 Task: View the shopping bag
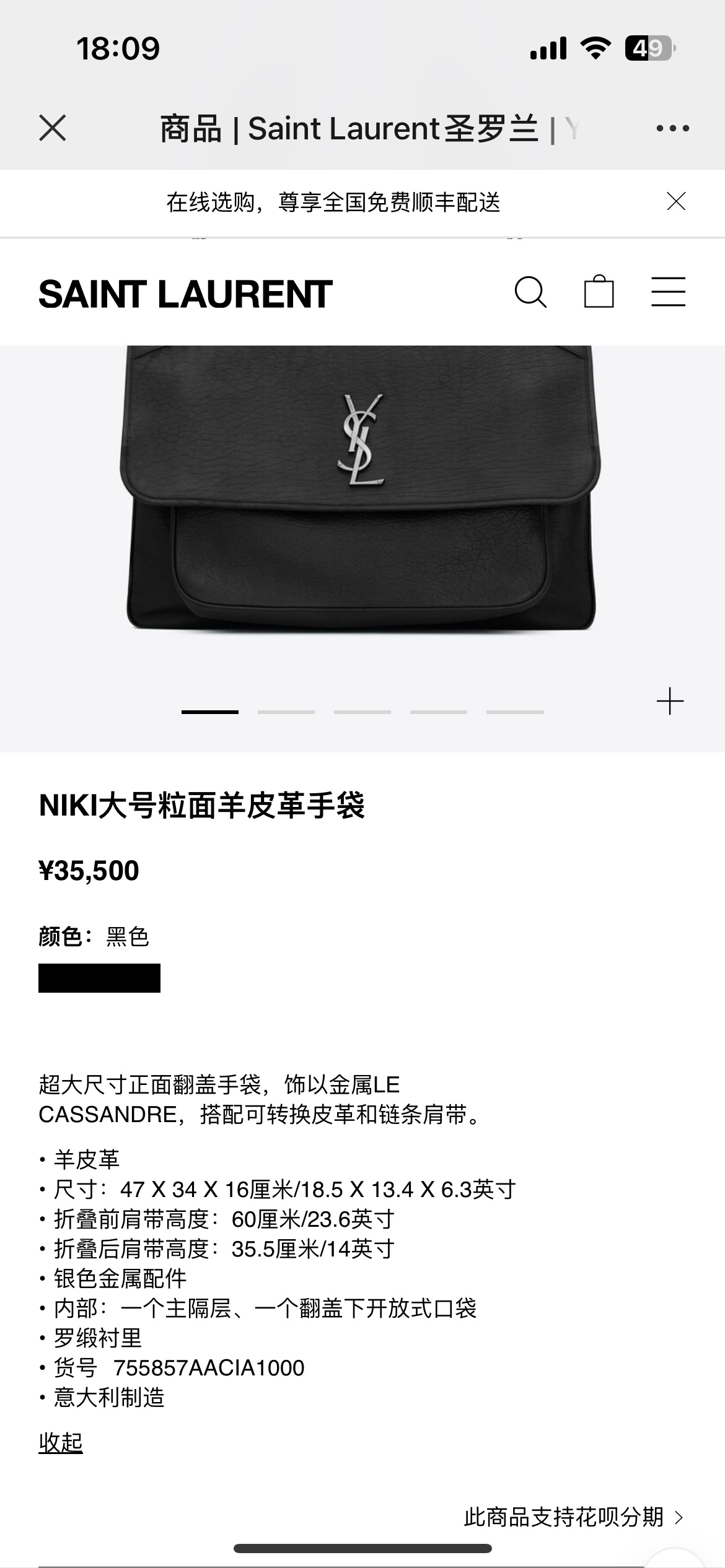599,292
